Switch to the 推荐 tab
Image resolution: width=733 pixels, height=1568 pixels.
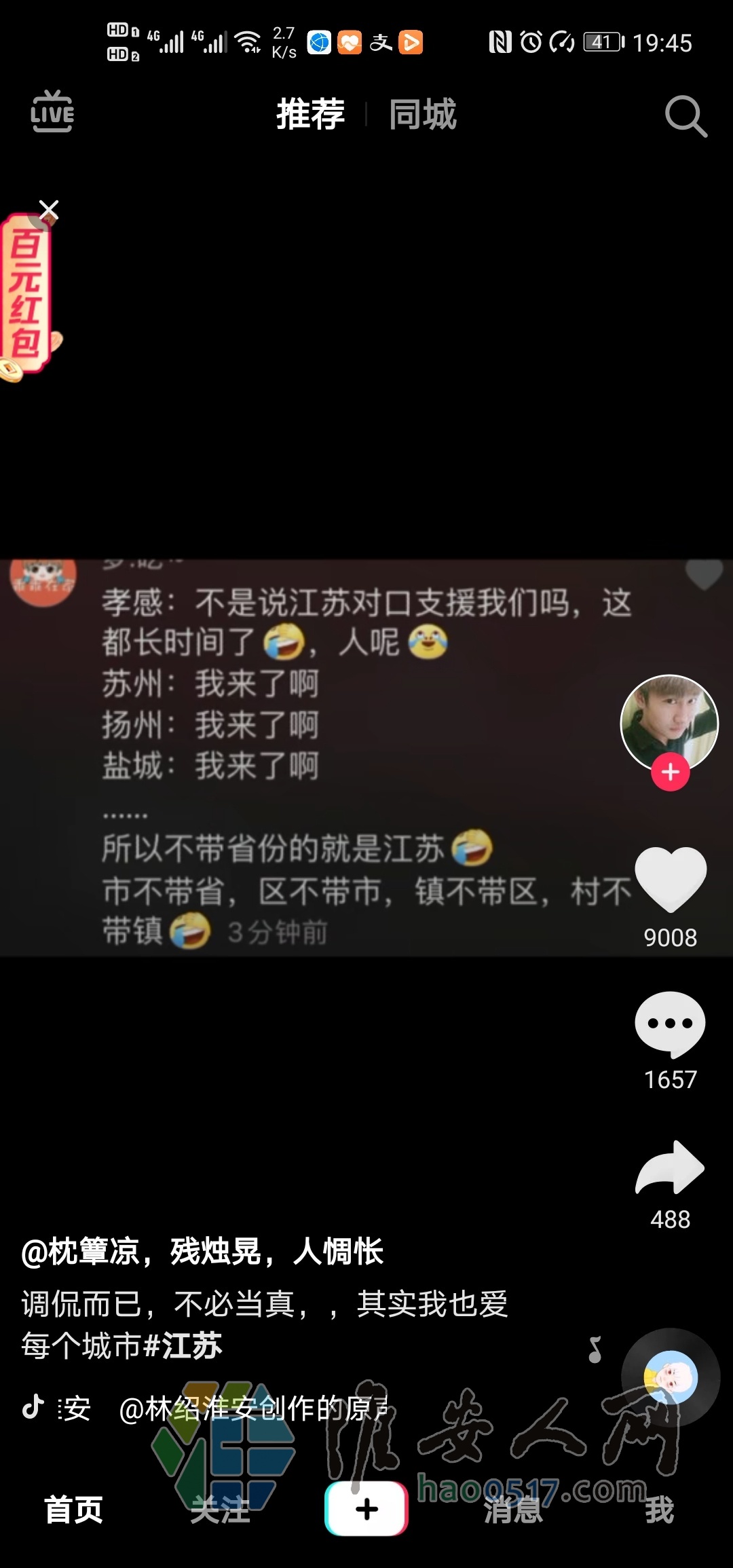coord(311,114)
